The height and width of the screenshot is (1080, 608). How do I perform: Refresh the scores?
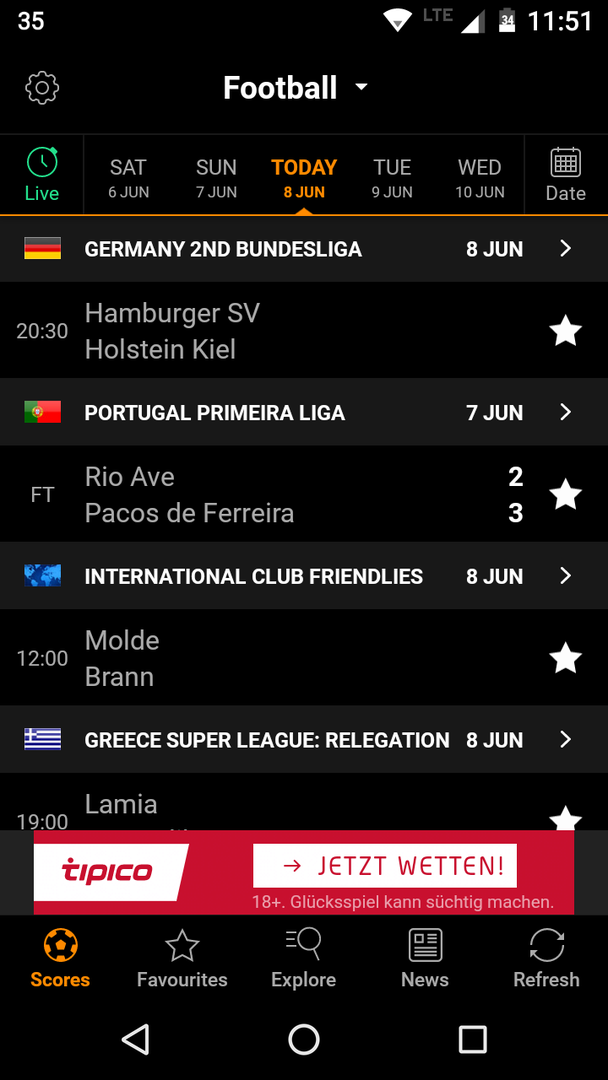click(547, 958)
